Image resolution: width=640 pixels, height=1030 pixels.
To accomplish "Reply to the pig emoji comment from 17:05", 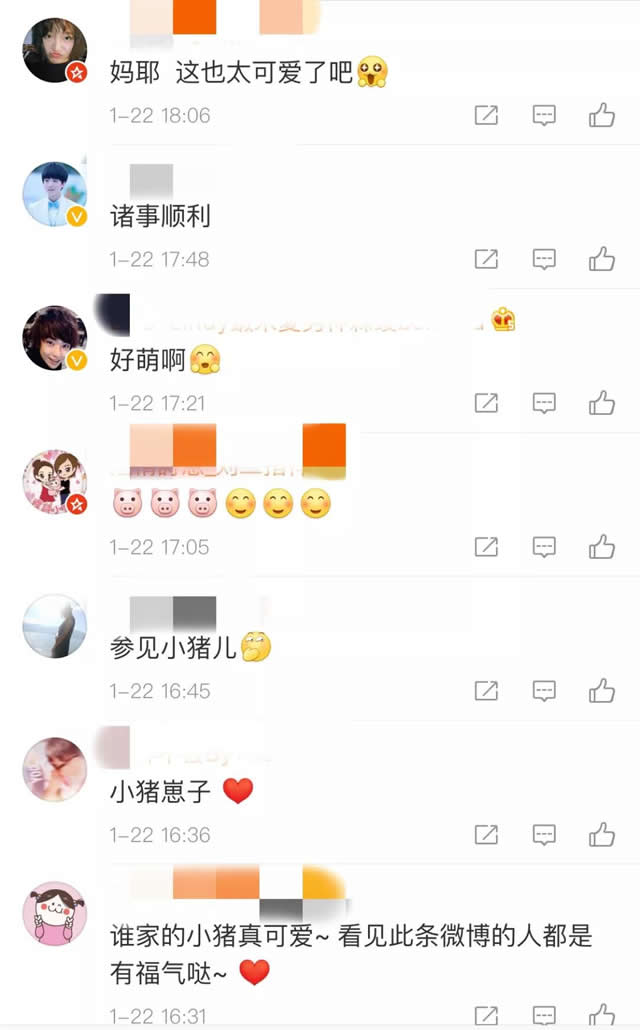I will click(544, 547).
